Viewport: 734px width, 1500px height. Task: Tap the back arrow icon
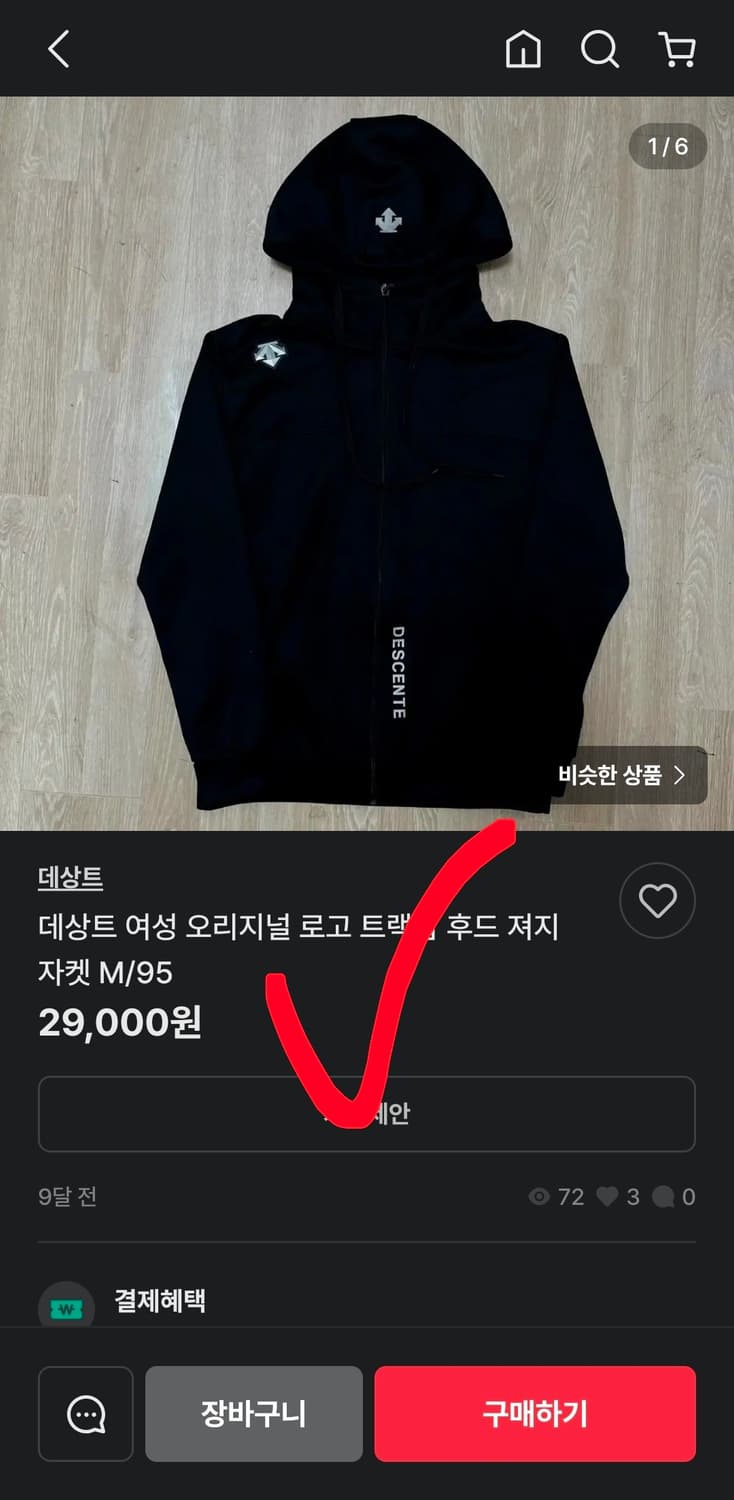[57, 49]
